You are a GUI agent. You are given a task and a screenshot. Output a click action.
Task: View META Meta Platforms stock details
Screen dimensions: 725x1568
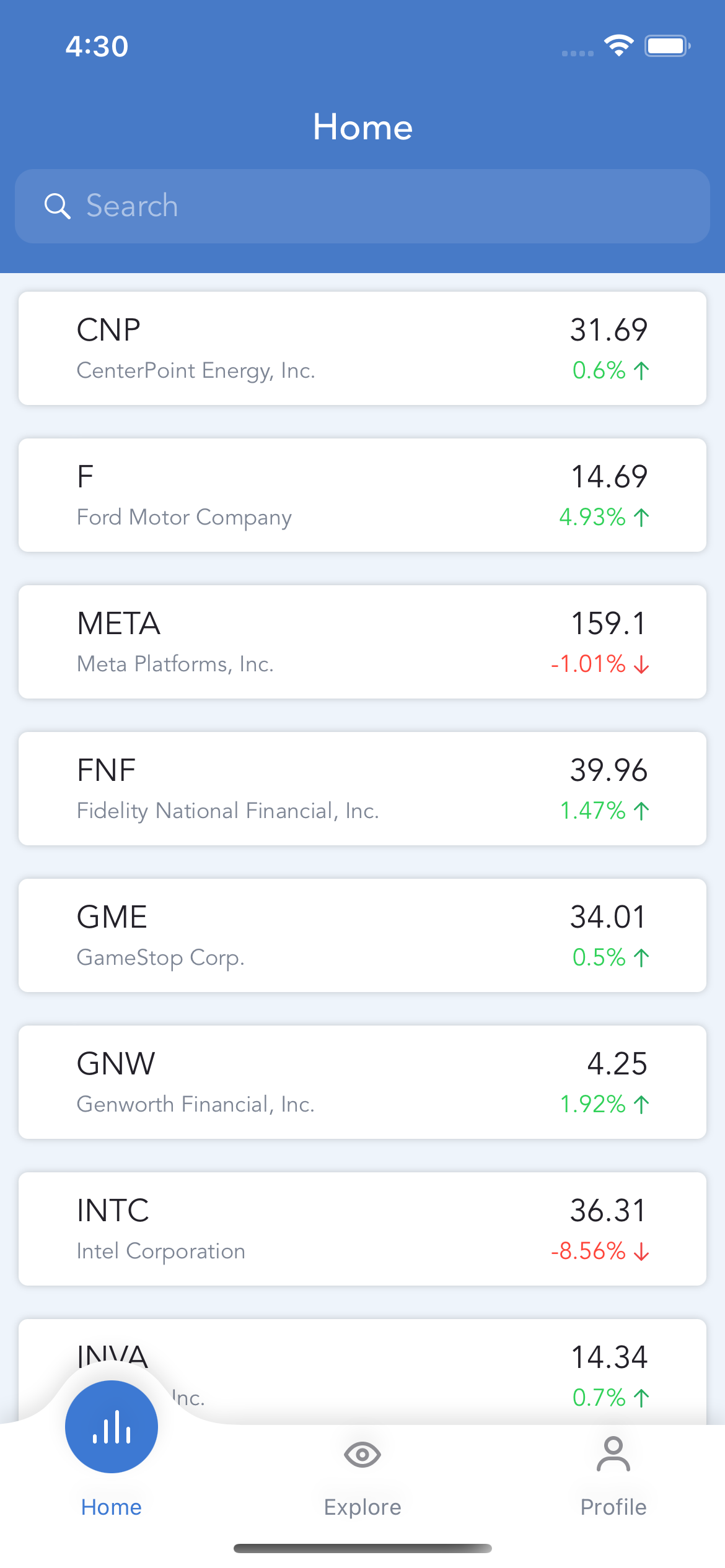(x=362, y=642)
